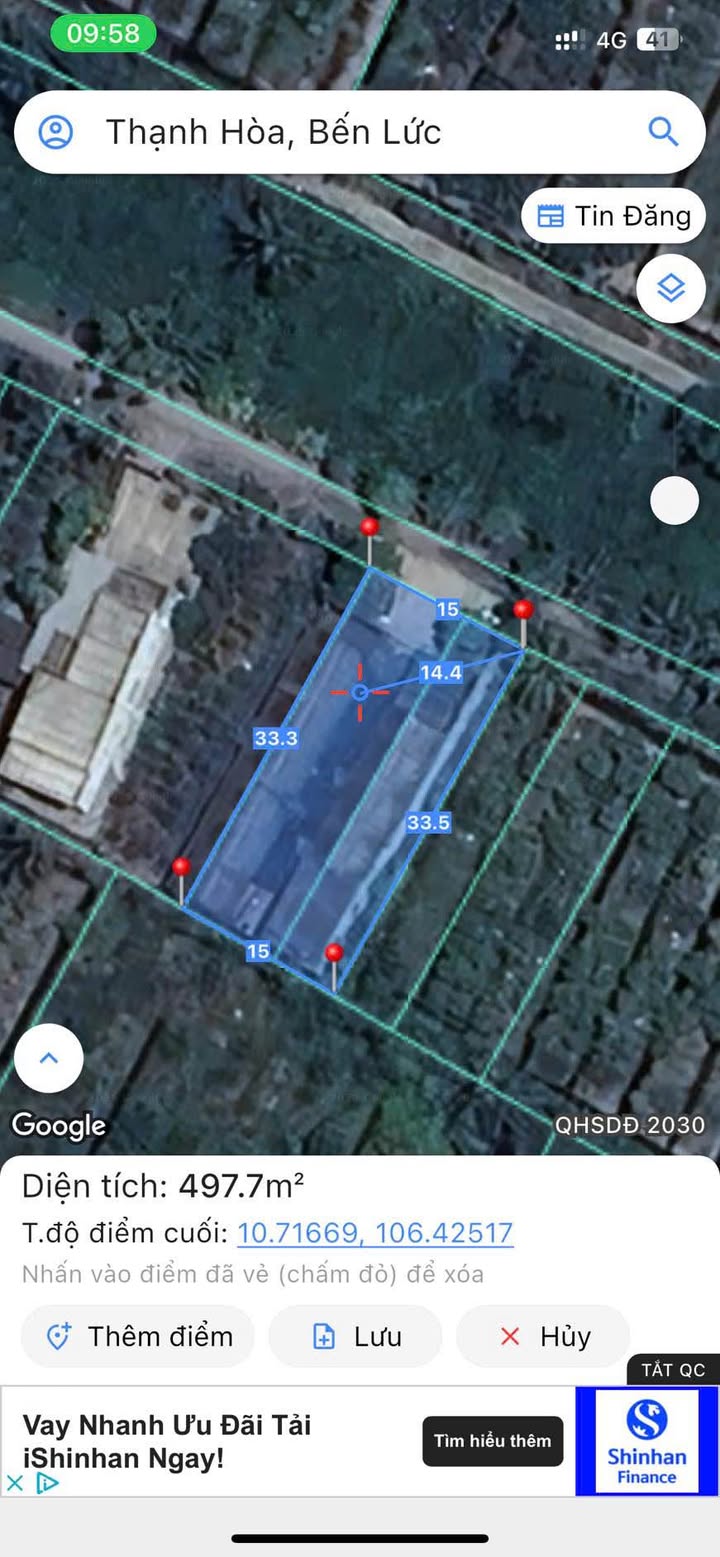Dismiss the ad with the X icon

coord(14,1482)
